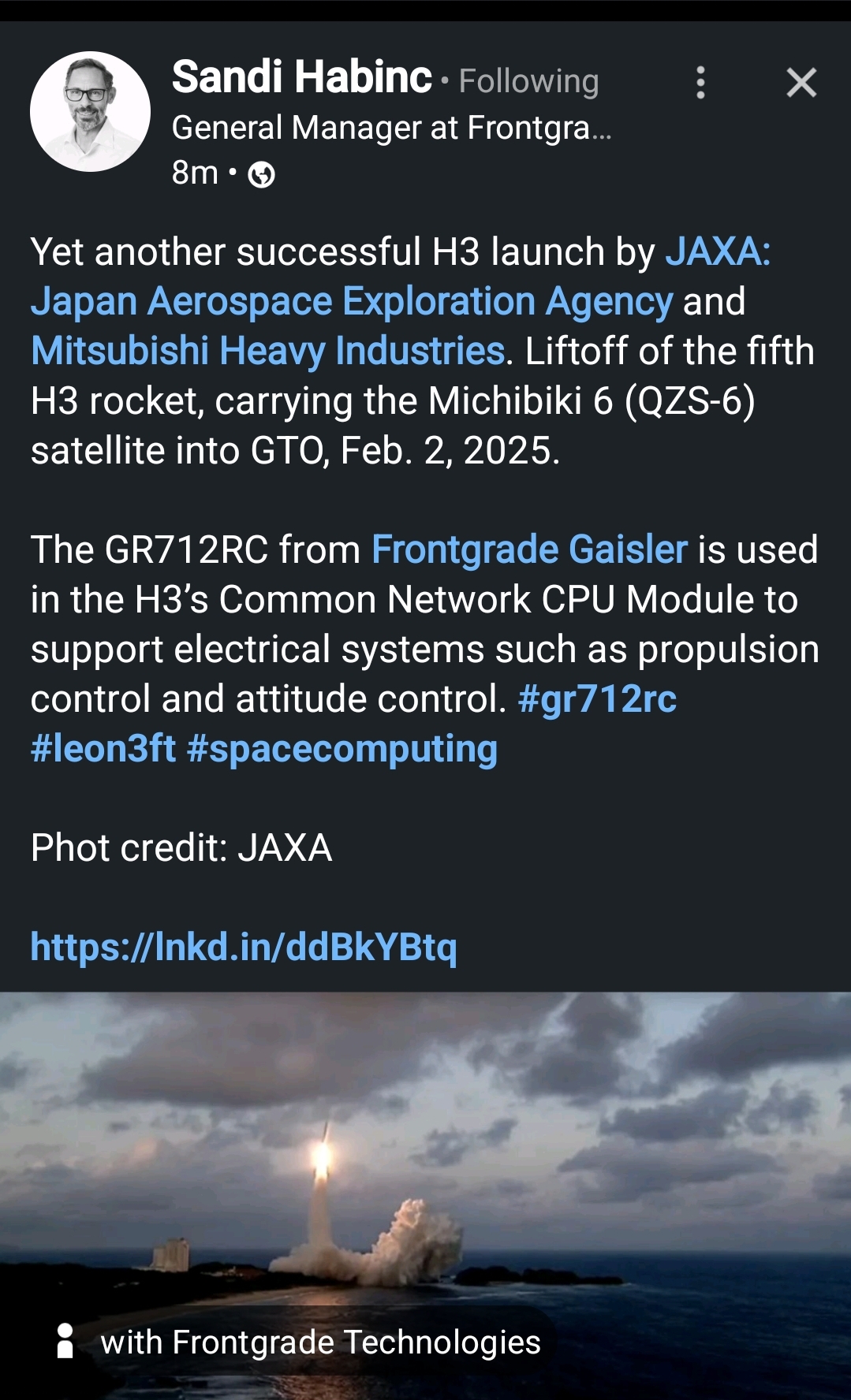
Task: Open the #leon3ft hashtag
Action: (x=103, y=749)
